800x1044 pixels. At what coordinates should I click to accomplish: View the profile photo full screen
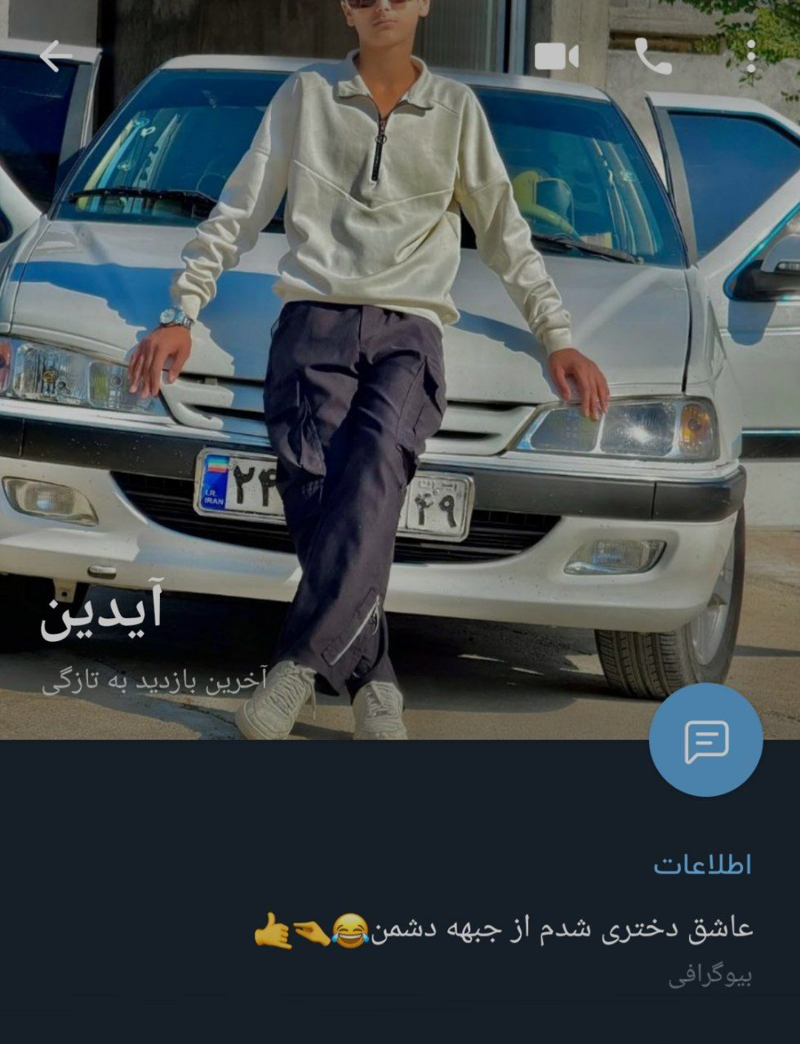tap(400, 400)
